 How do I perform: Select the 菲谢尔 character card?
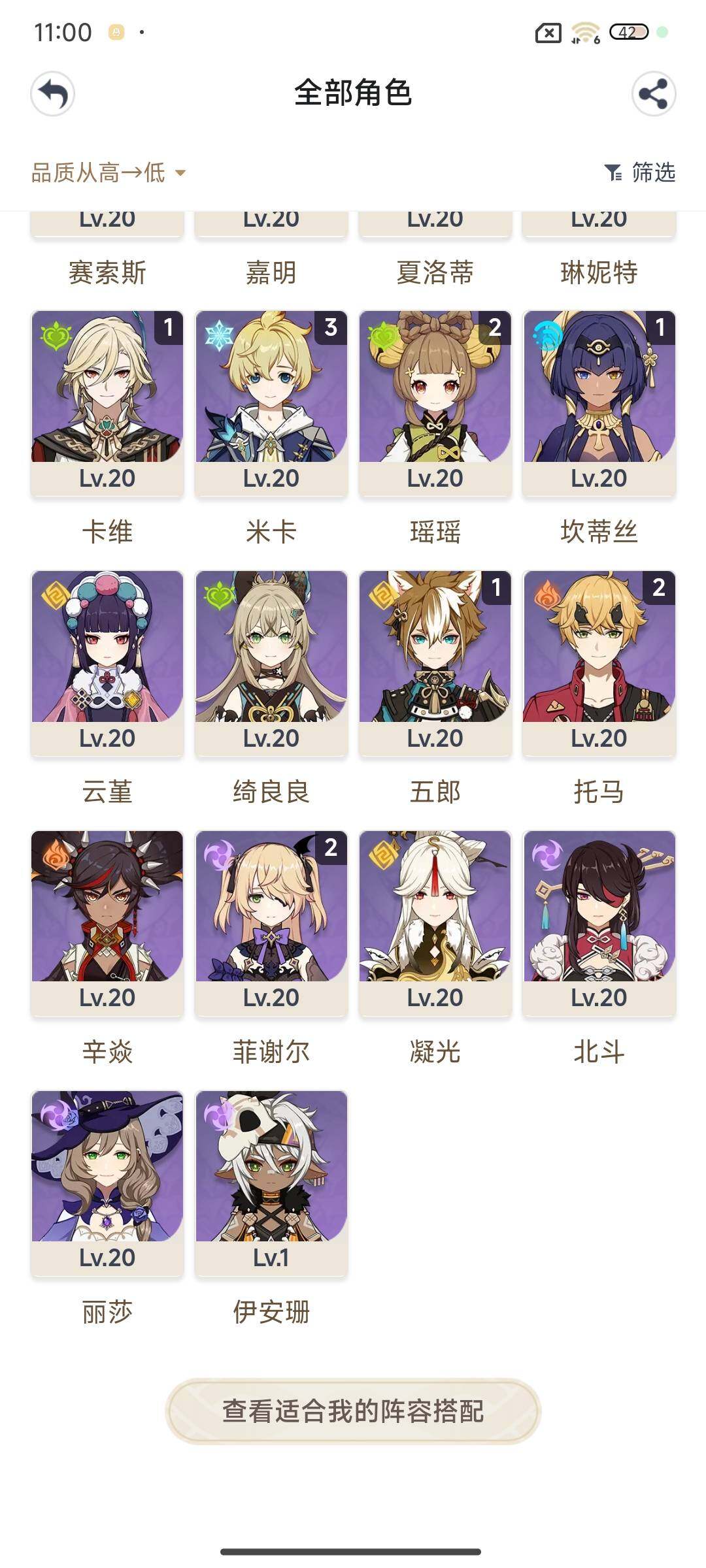click(x=271, y=923)
